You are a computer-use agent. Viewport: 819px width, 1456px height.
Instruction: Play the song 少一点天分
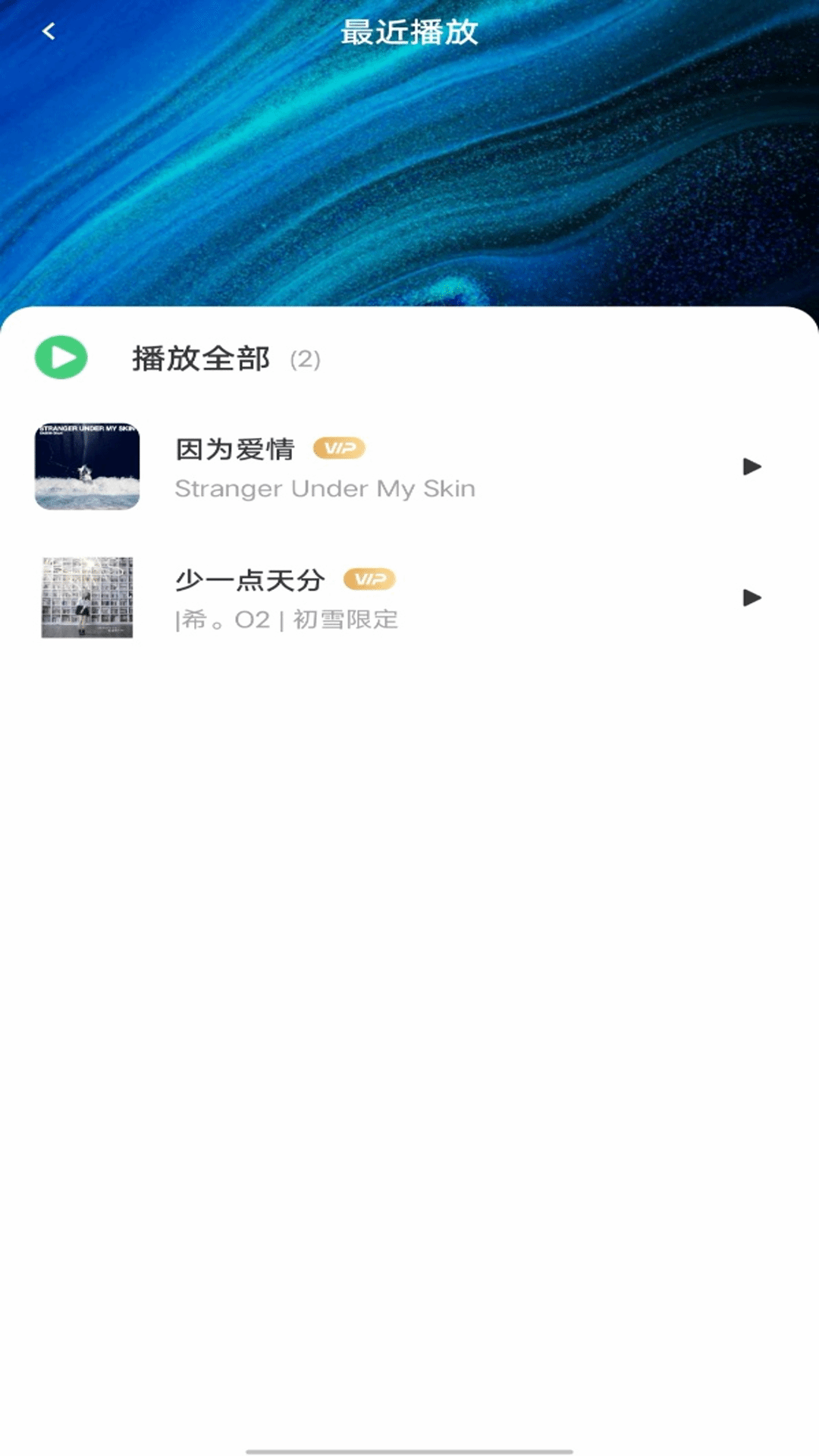point(251,579)
